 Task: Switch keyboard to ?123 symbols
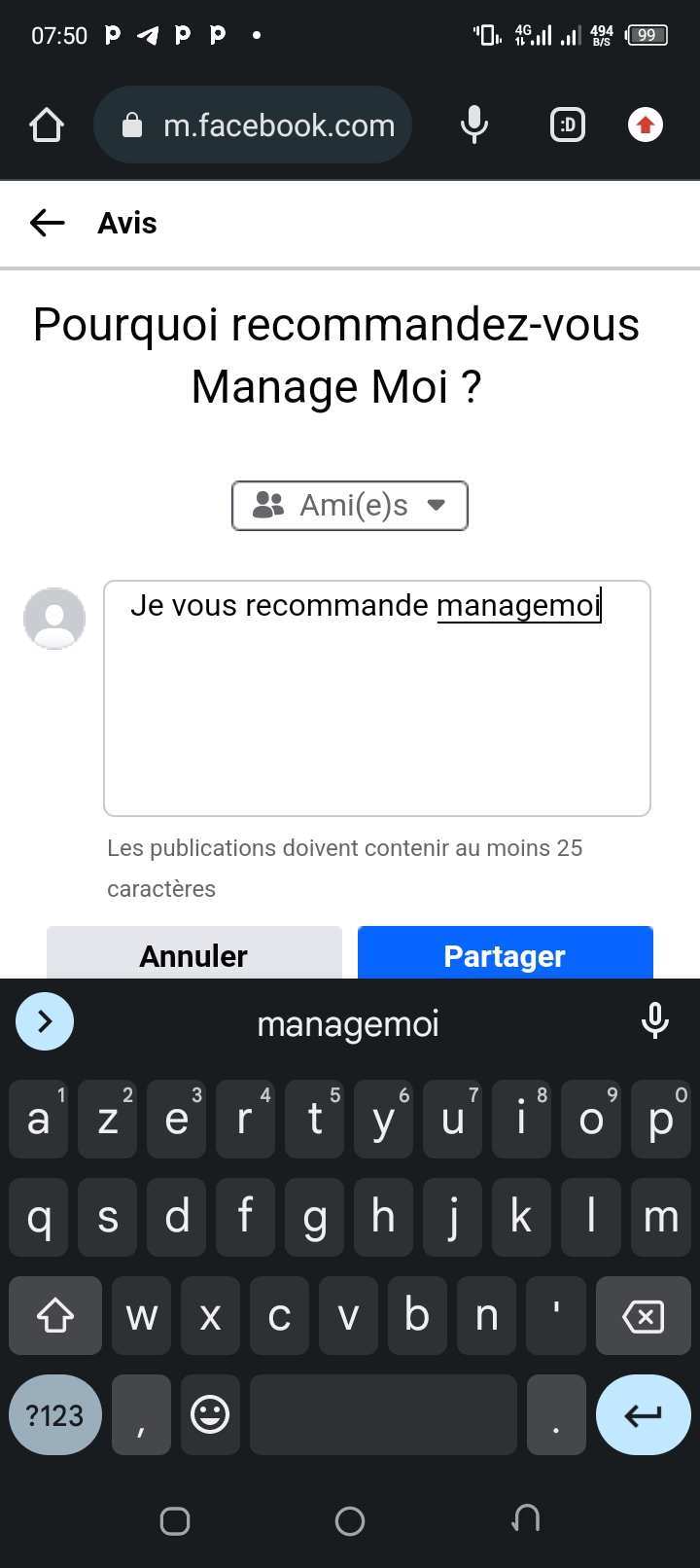pos(55,1415)
